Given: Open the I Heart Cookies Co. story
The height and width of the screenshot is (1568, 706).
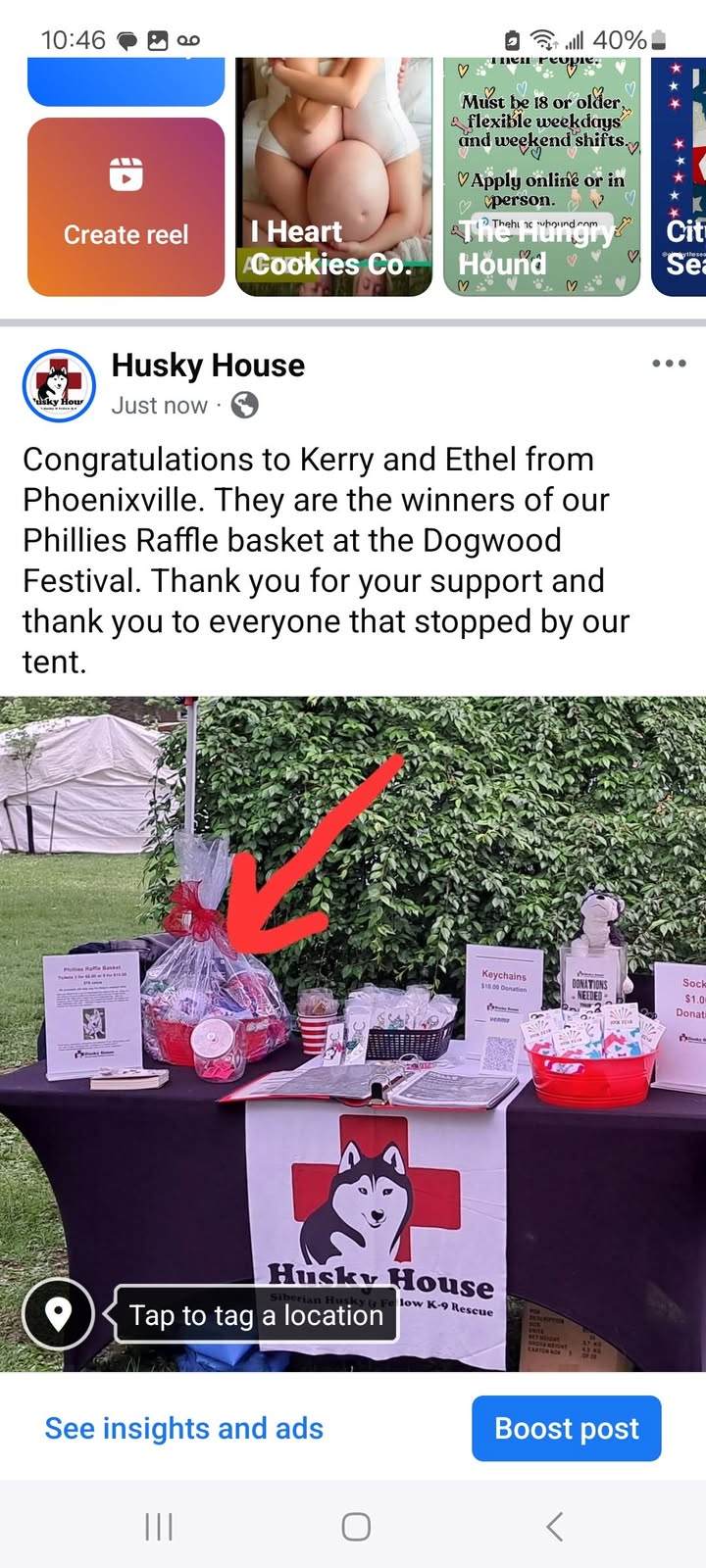Looking at the screenshot, I should 333,176.
